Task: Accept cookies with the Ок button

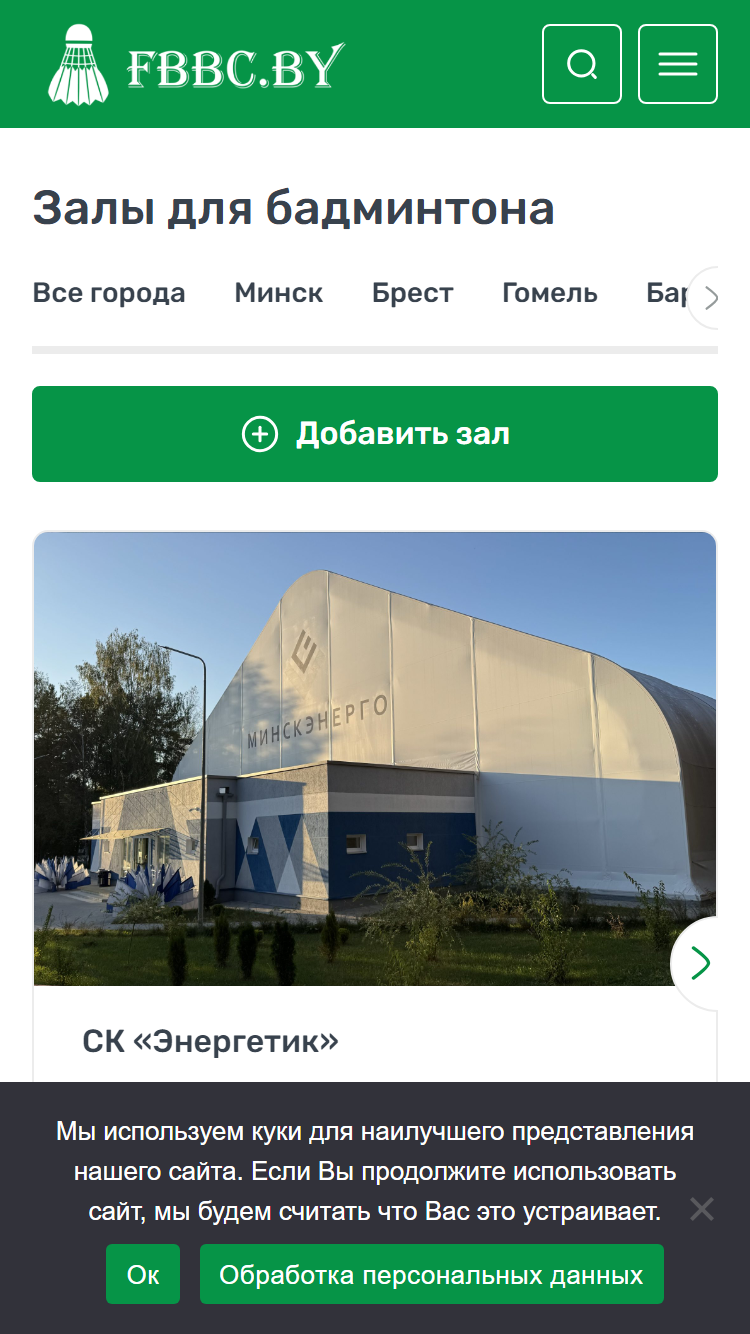Action: click(143, 1274)
